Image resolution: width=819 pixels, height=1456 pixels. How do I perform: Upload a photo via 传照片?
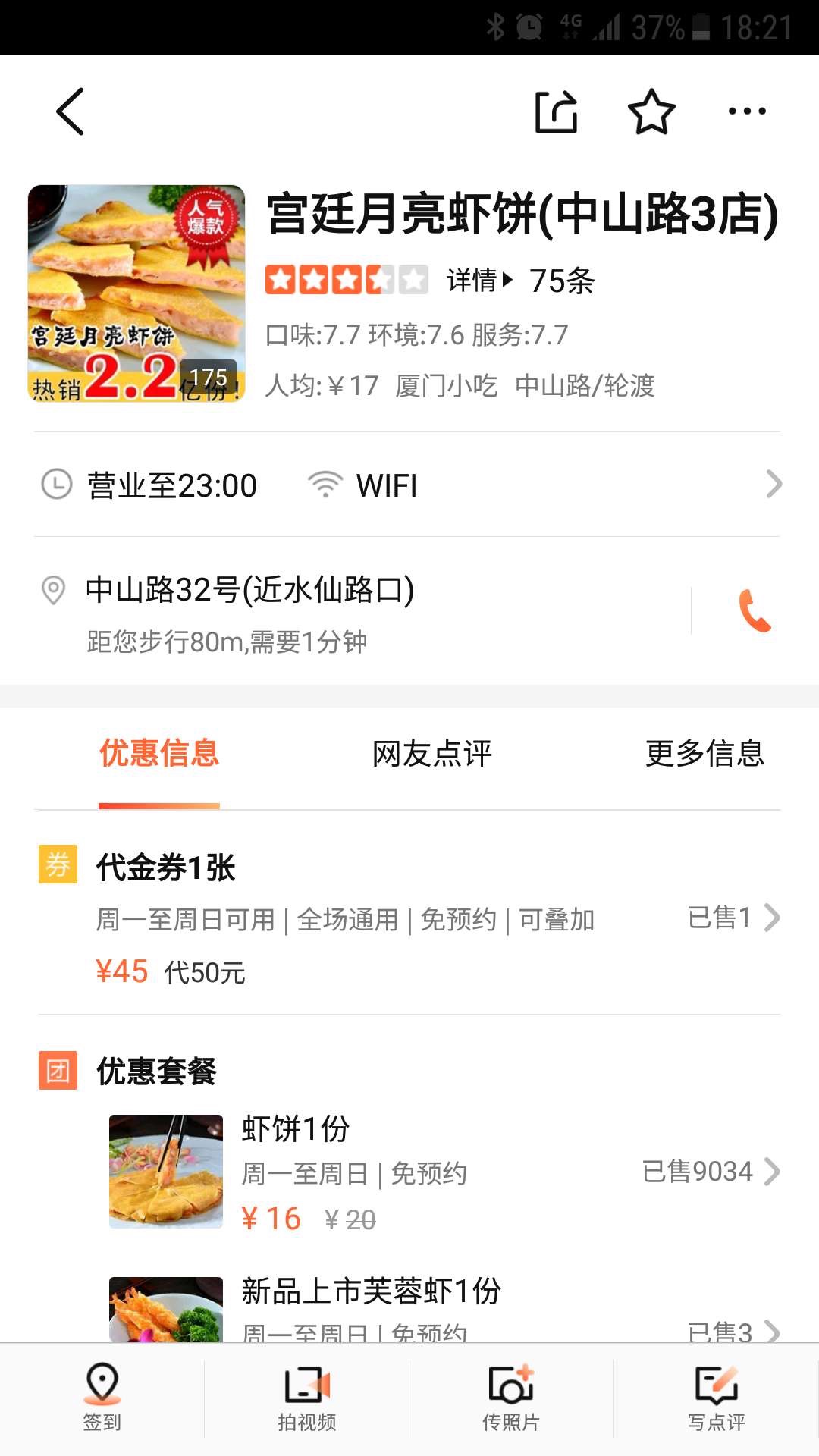511,1398
